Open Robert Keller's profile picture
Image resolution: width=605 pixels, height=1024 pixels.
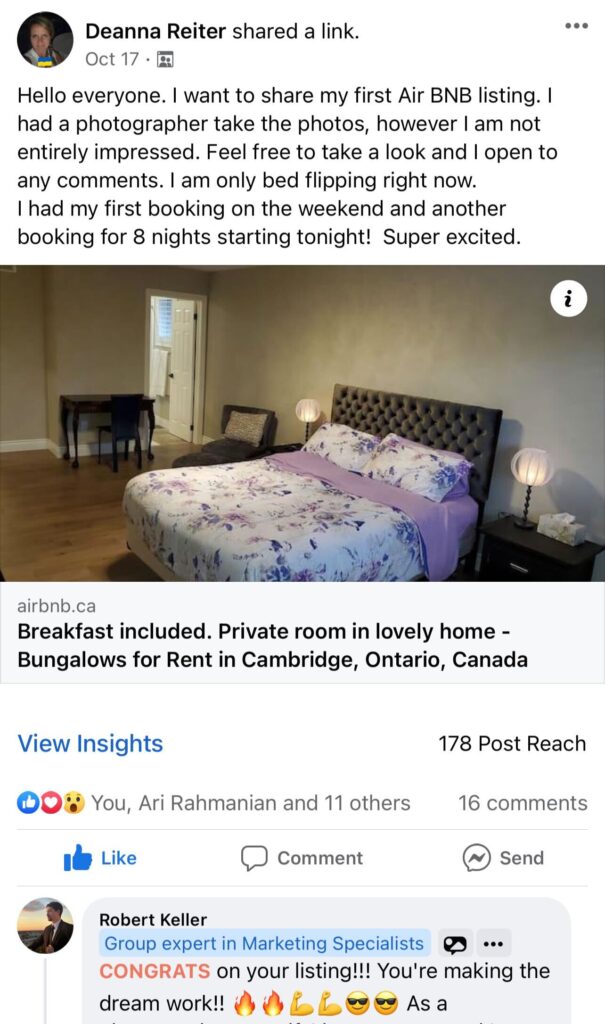45,925
